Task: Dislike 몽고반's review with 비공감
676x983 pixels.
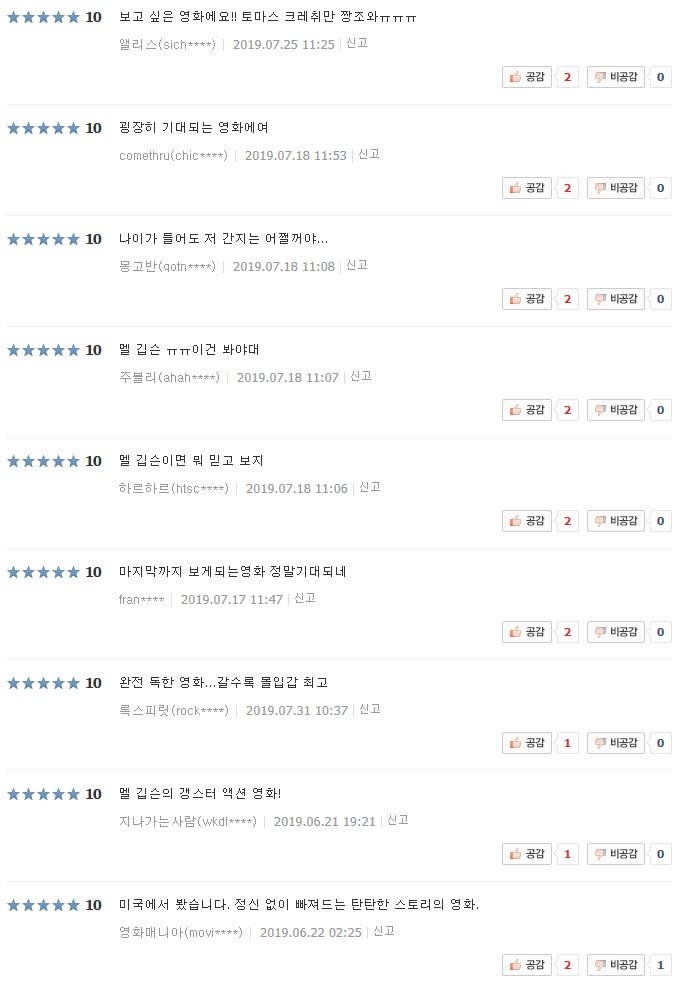Action: click(615, 299)
